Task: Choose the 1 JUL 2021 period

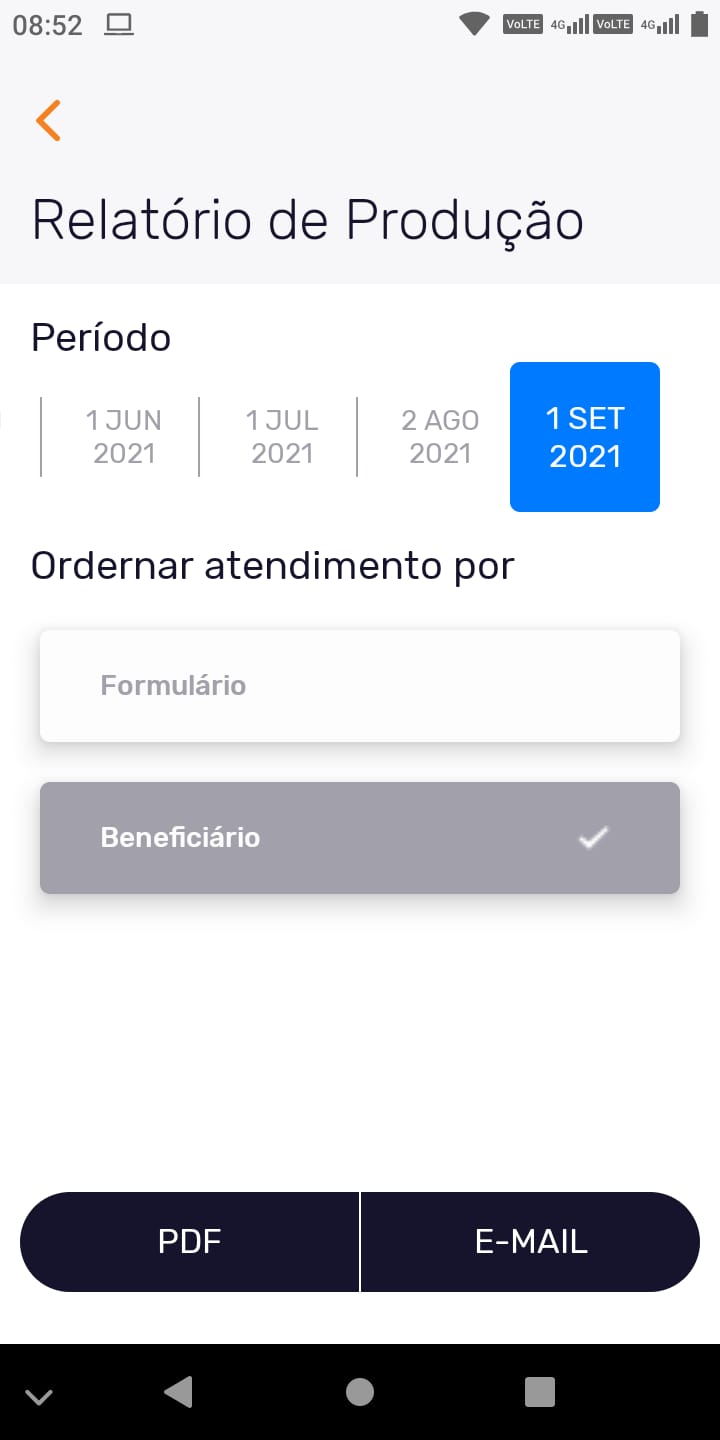Action: coord(282,437)
